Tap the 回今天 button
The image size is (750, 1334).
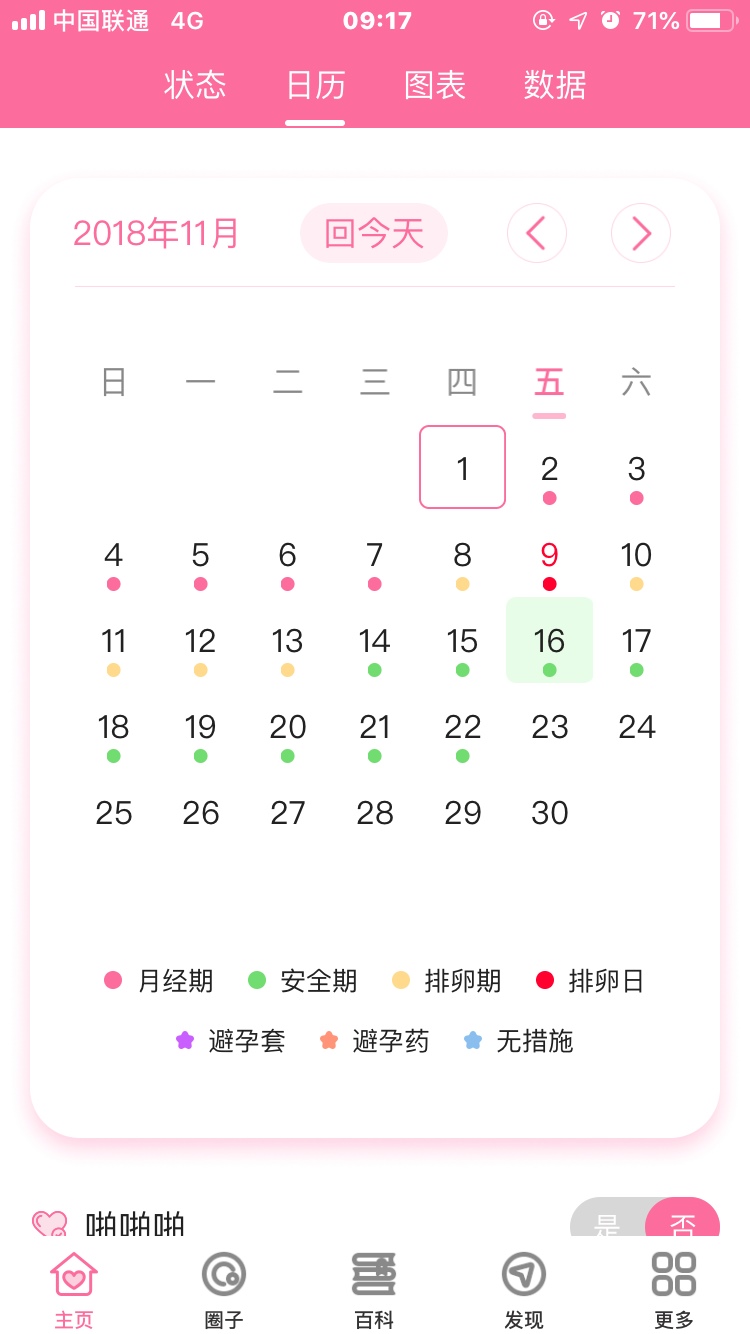tap(374, 234)
